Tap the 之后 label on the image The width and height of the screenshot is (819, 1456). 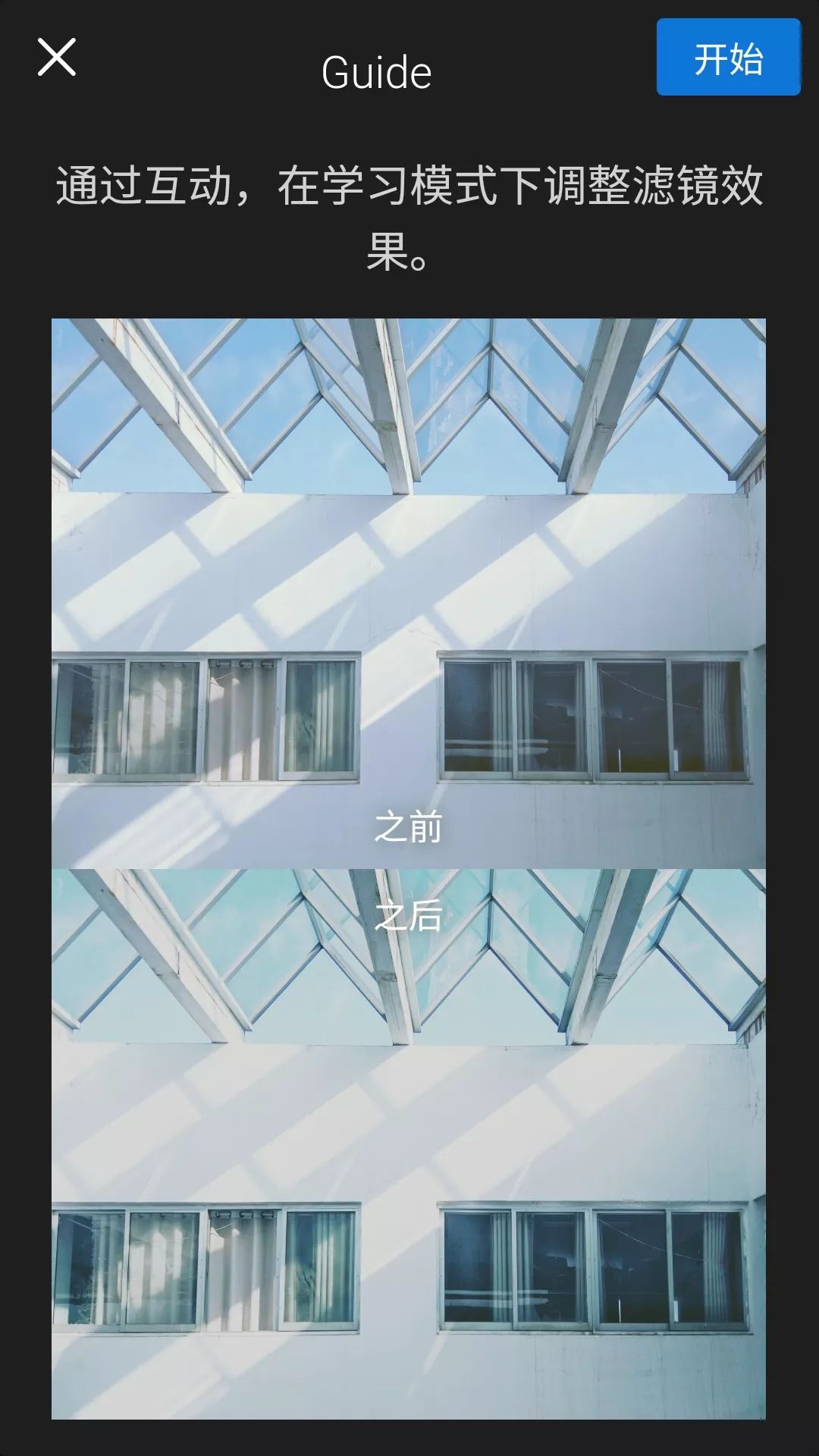(409, 918)
